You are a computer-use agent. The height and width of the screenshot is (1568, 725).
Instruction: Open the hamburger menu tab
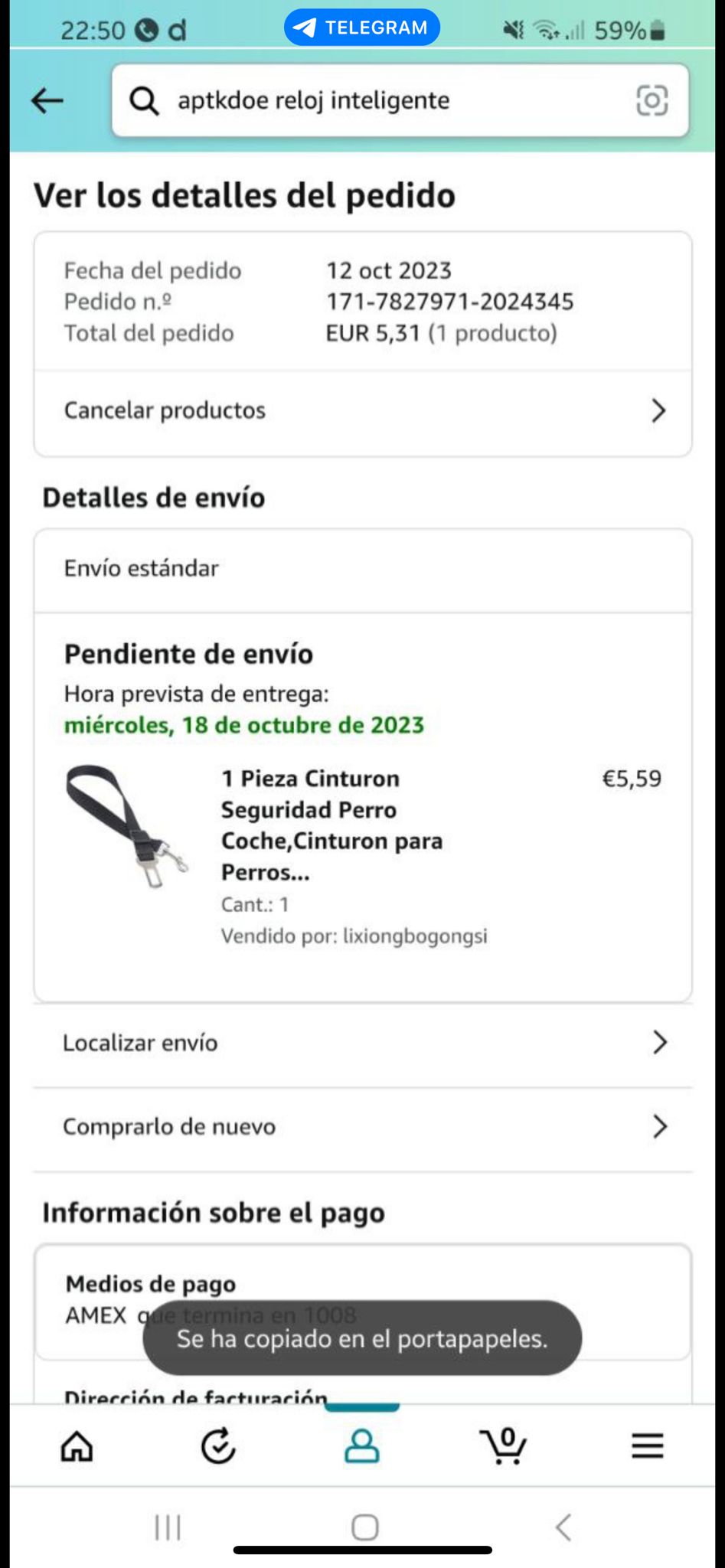point(647,1446)
